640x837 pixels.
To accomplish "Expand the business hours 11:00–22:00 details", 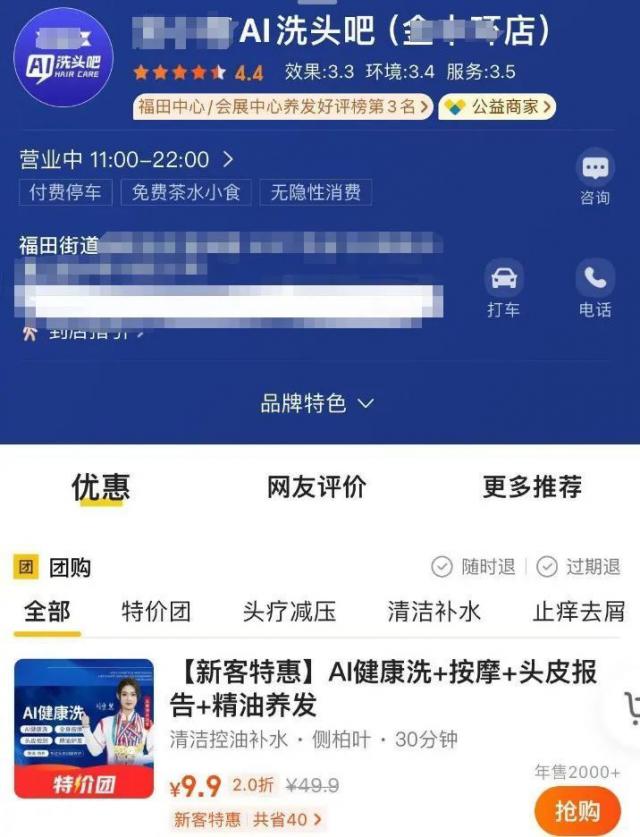I will [x=127, y=159].
